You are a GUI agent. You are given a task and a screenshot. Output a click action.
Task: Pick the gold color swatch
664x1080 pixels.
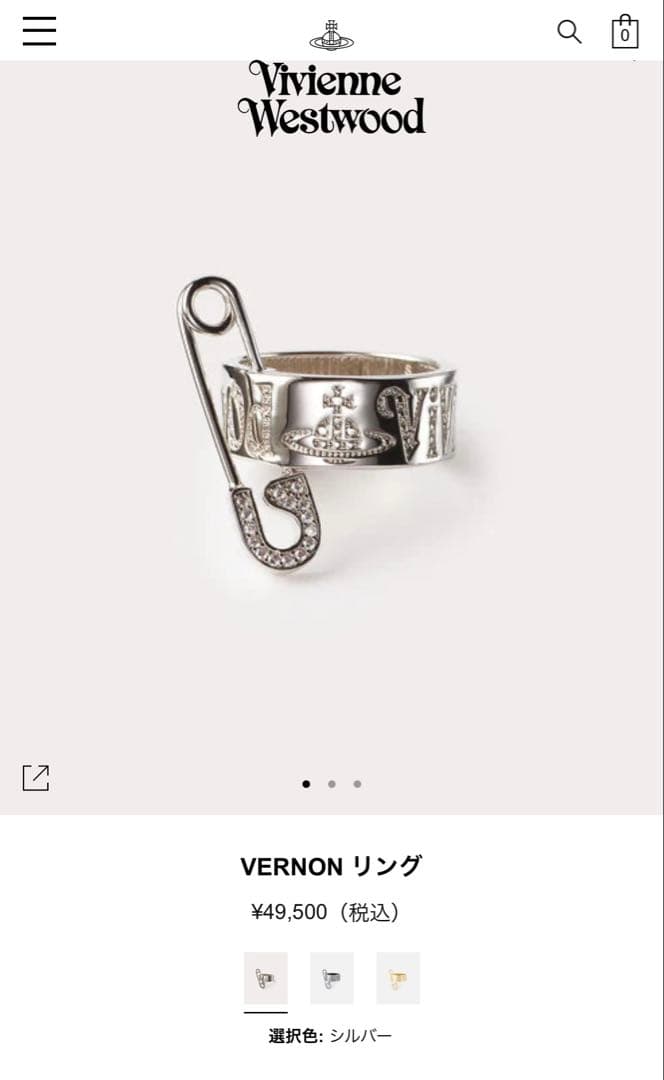tap(398, 978)
